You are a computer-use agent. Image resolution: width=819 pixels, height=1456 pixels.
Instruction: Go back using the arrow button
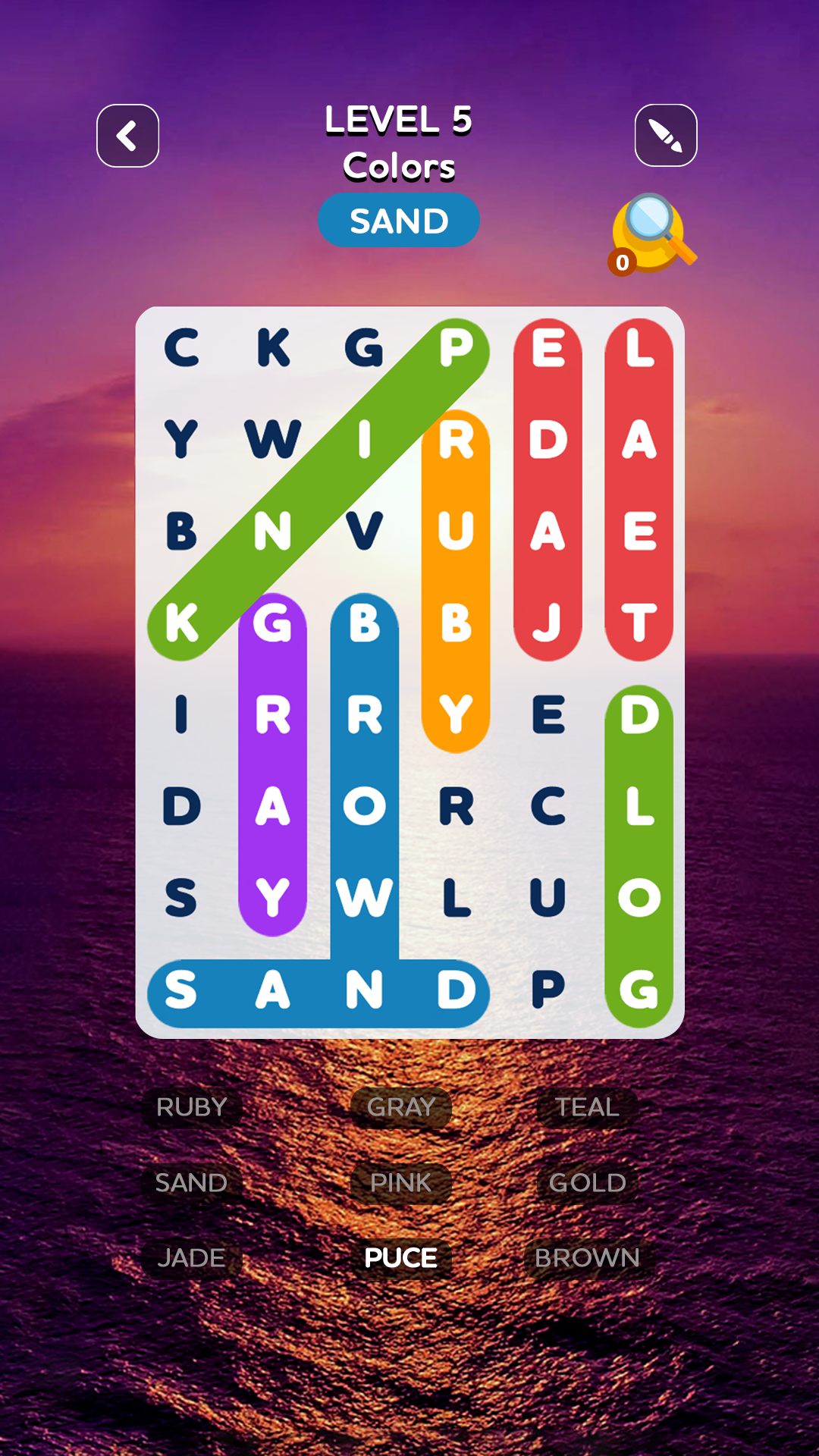(x=127, y=136)
